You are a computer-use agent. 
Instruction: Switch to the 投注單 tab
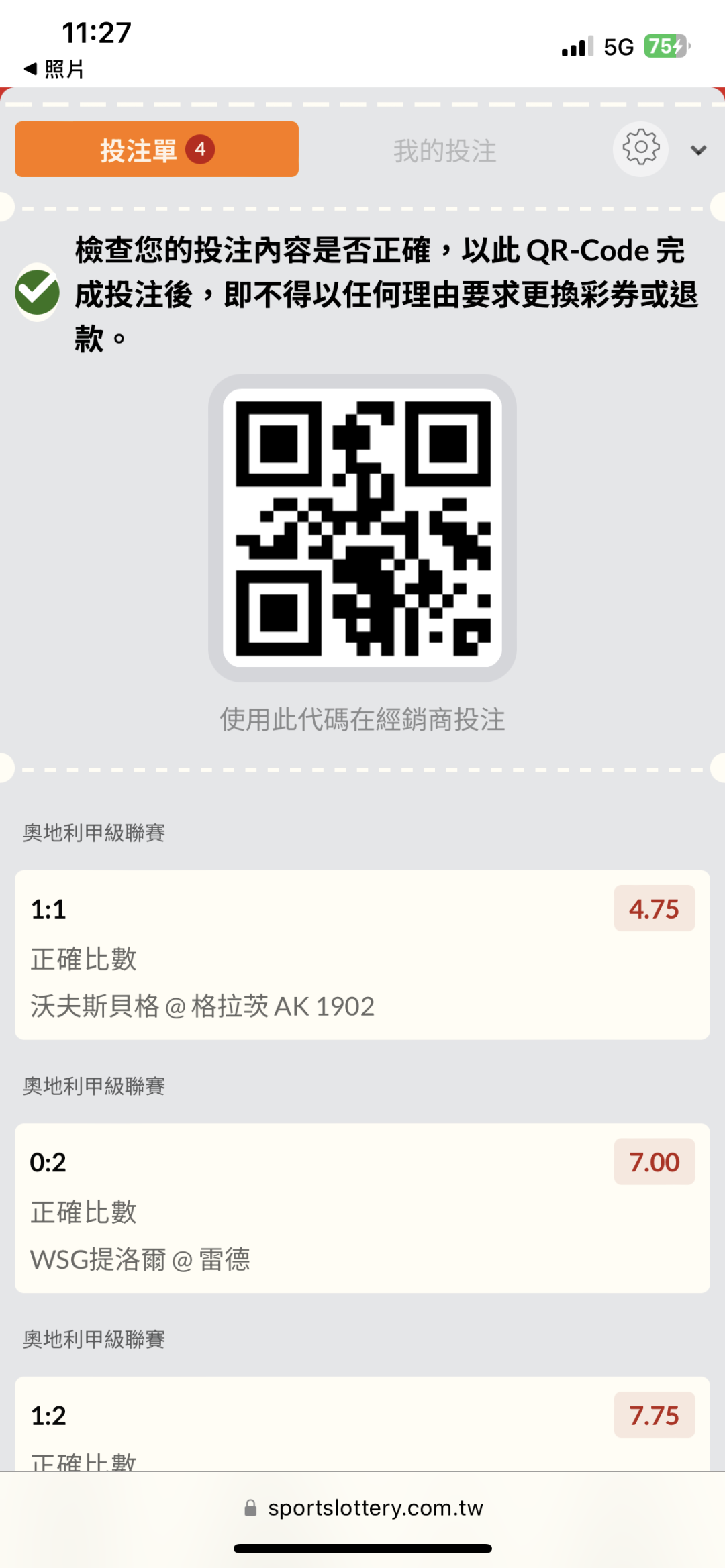coord(156,150)
